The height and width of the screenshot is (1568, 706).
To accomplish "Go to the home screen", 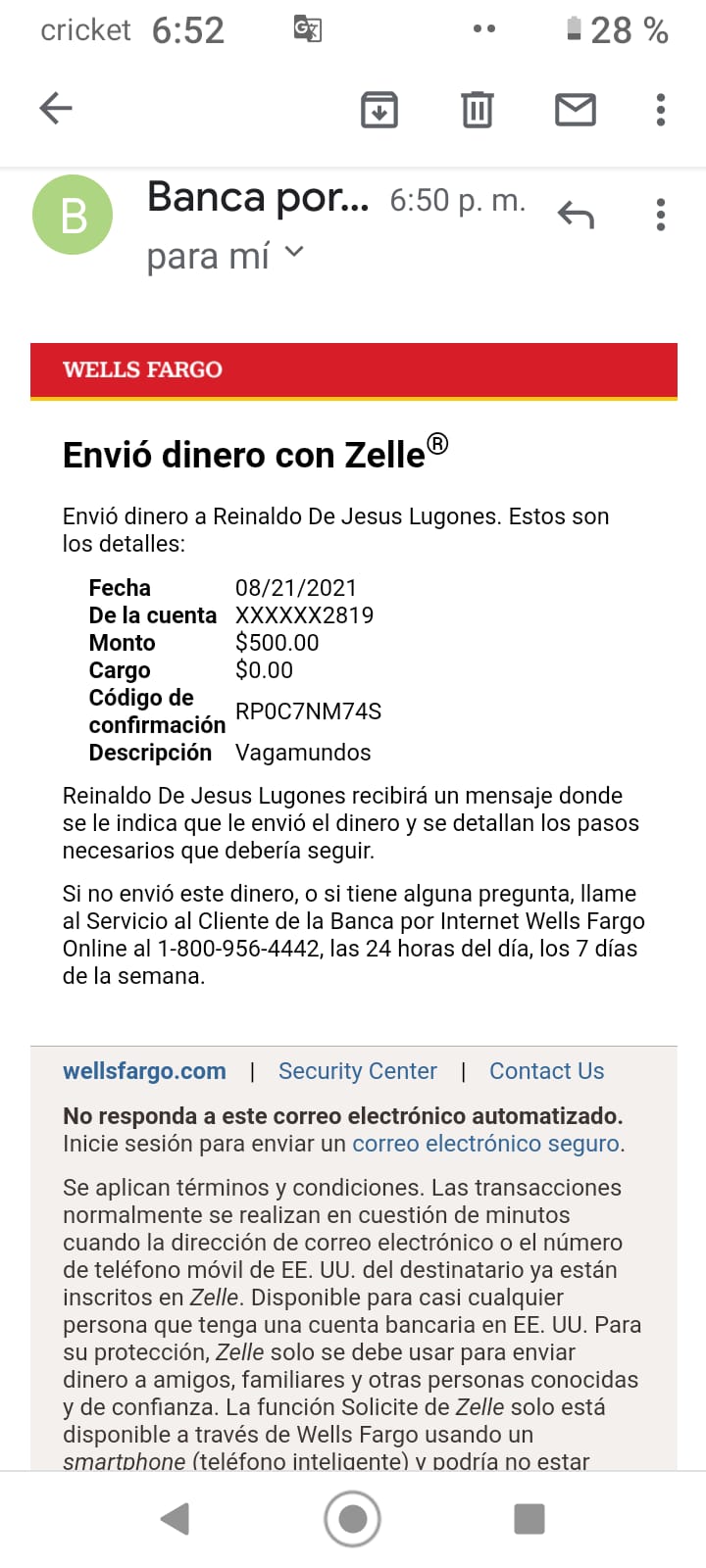I will pos(353,1519).
